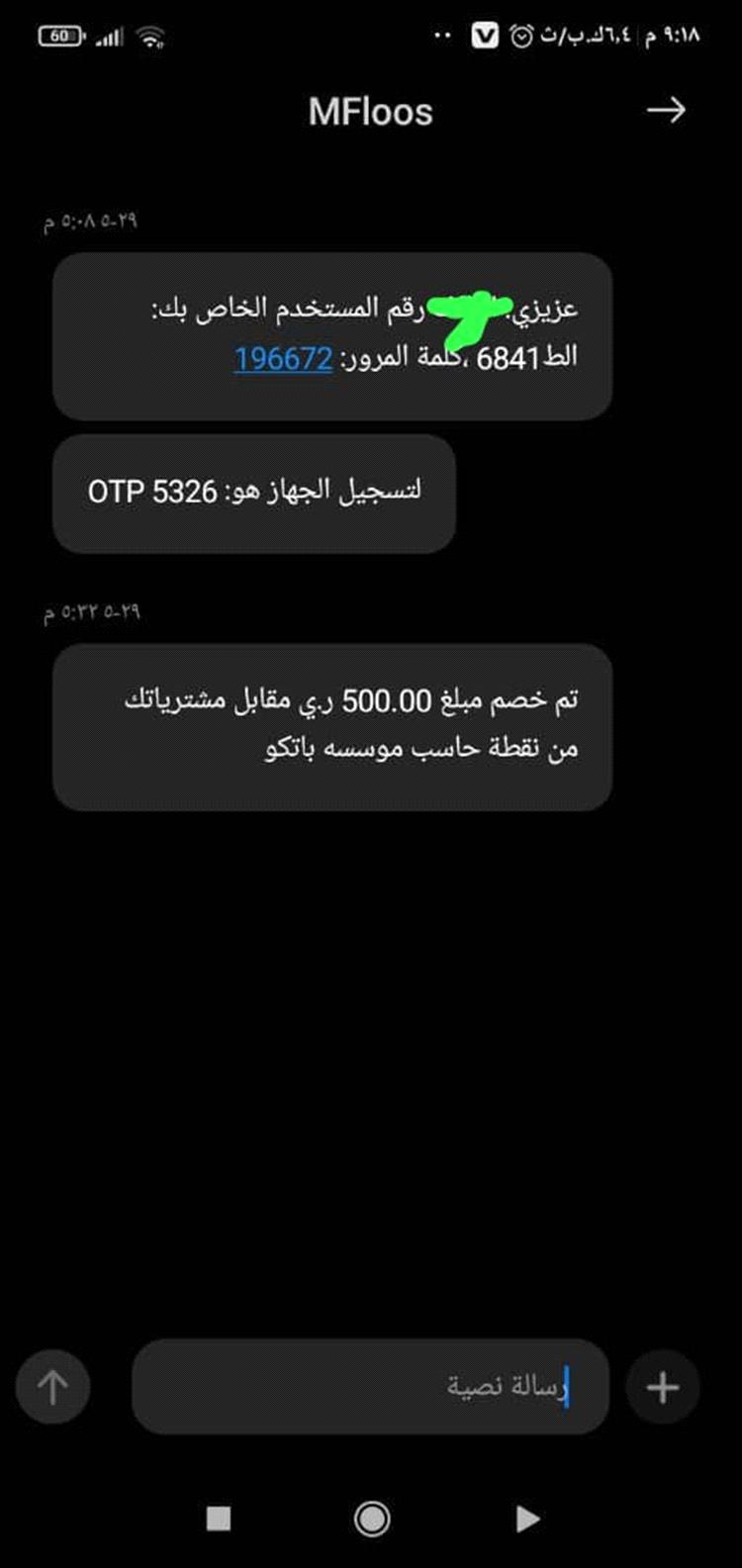
Task: Open recent apps with the square button
Action: 219,1518
